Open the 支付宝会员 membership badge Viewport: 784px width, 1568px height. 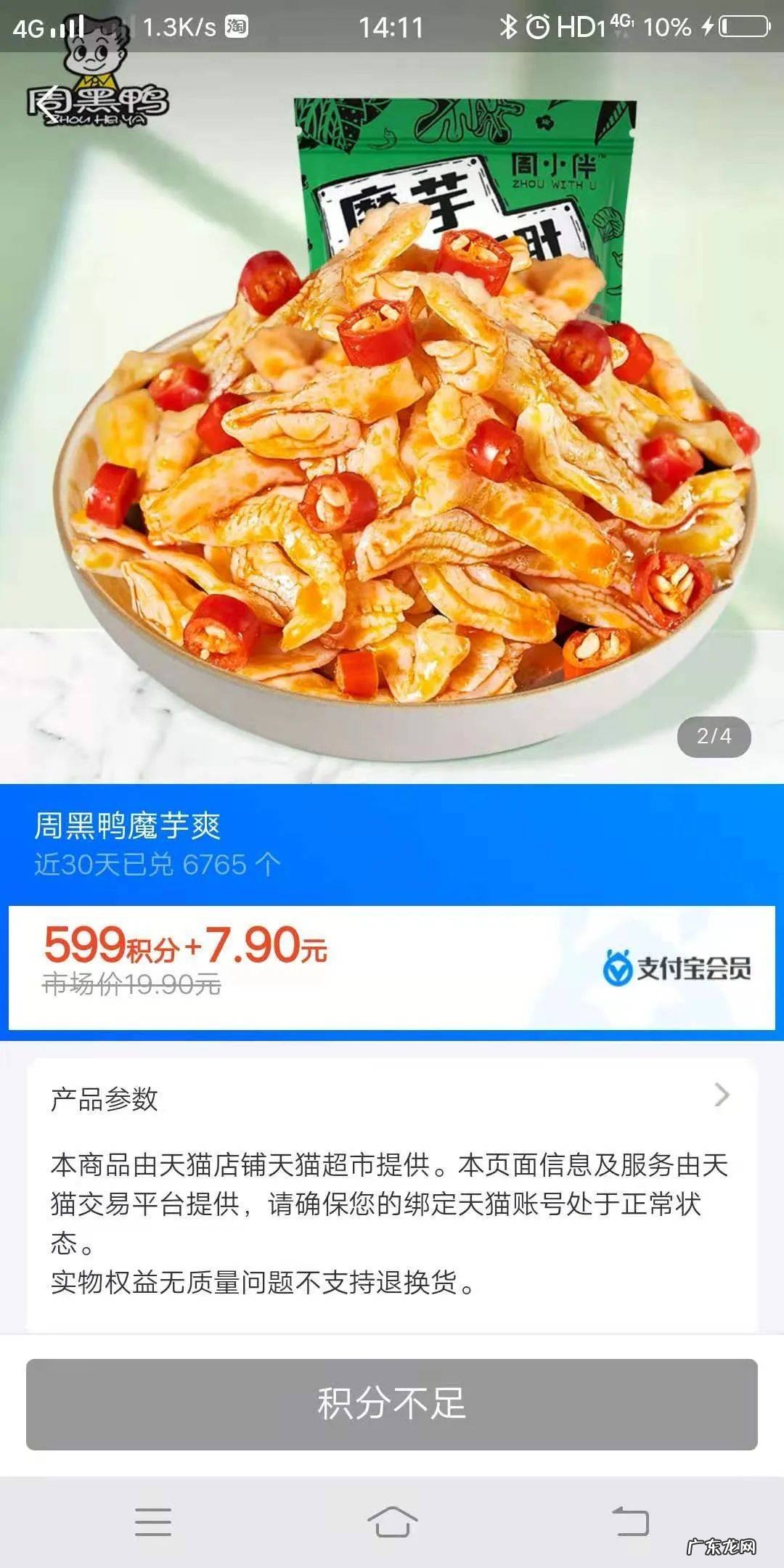[677, 968]
